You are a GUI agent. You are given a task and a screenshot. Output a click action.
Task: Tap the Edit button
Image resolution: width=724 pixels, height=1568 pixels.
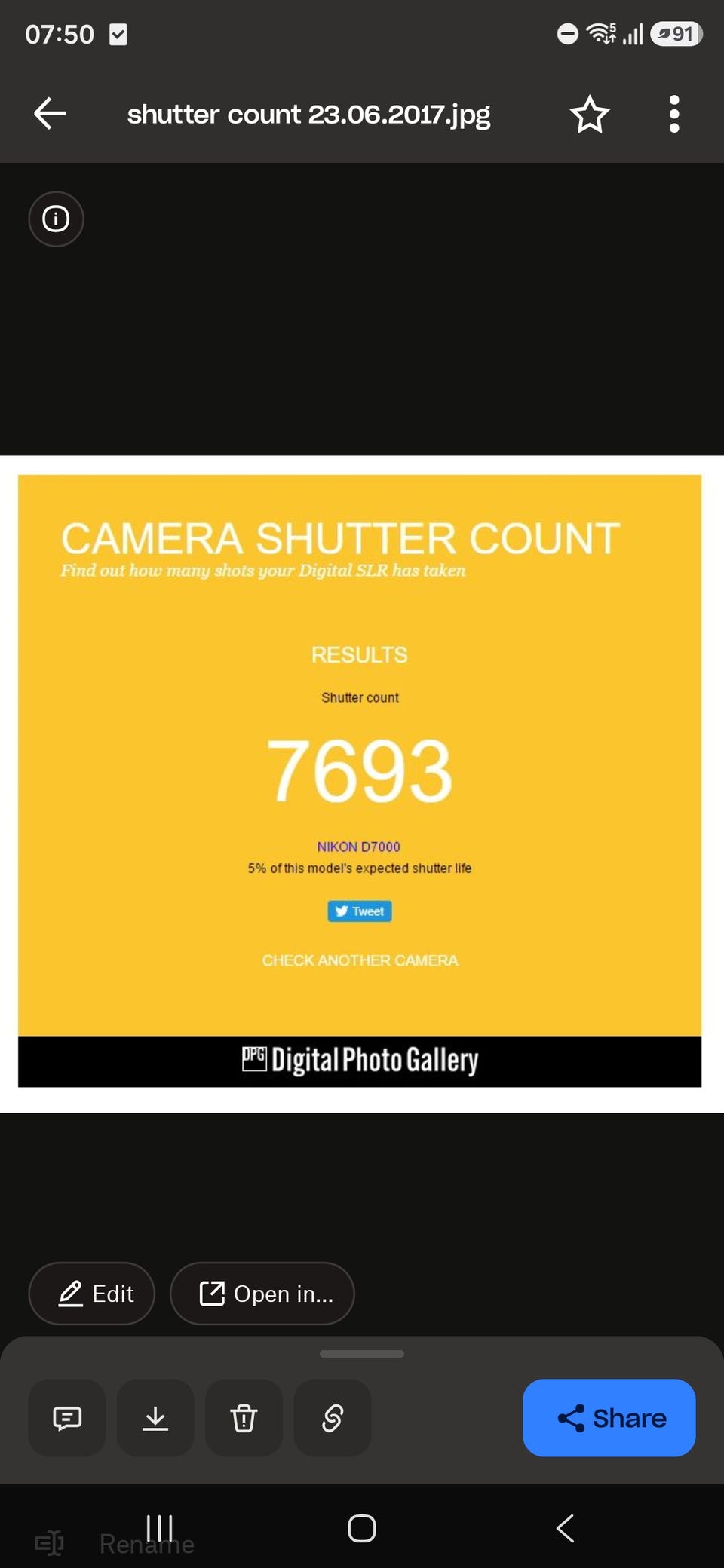(x=91, y=1294)
